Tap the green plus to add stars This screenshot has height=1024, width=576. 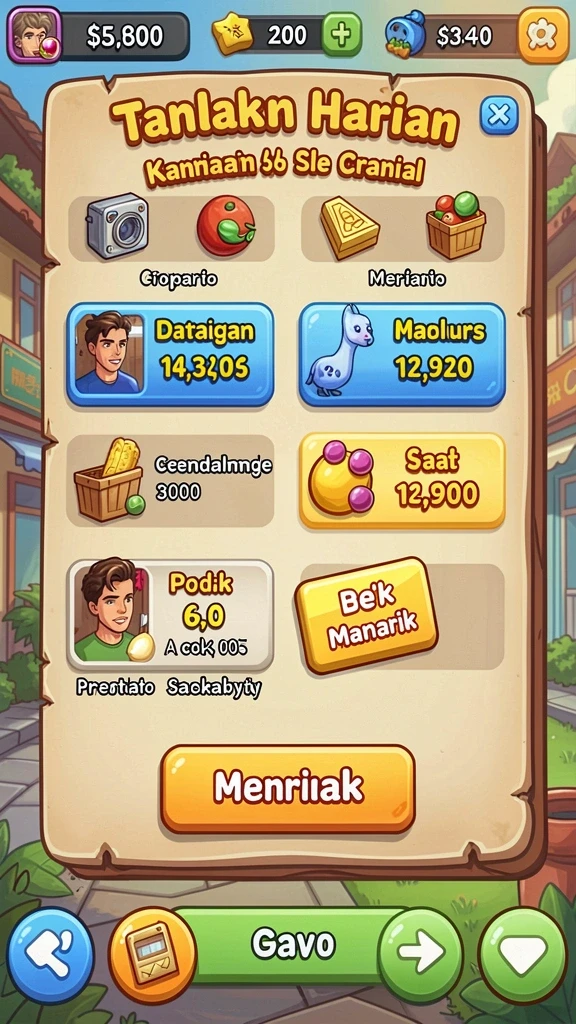point(342,35)
